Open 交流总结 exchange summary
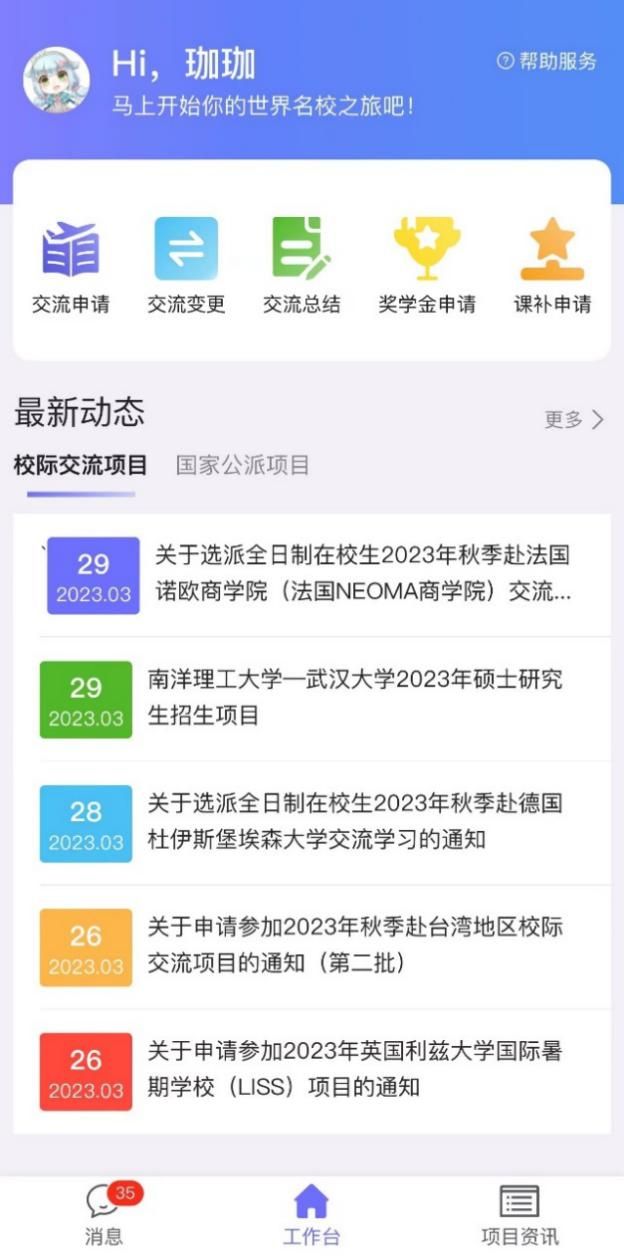Image resolution: width=624 pixels, height=1260 pixels. click(301, 266)
